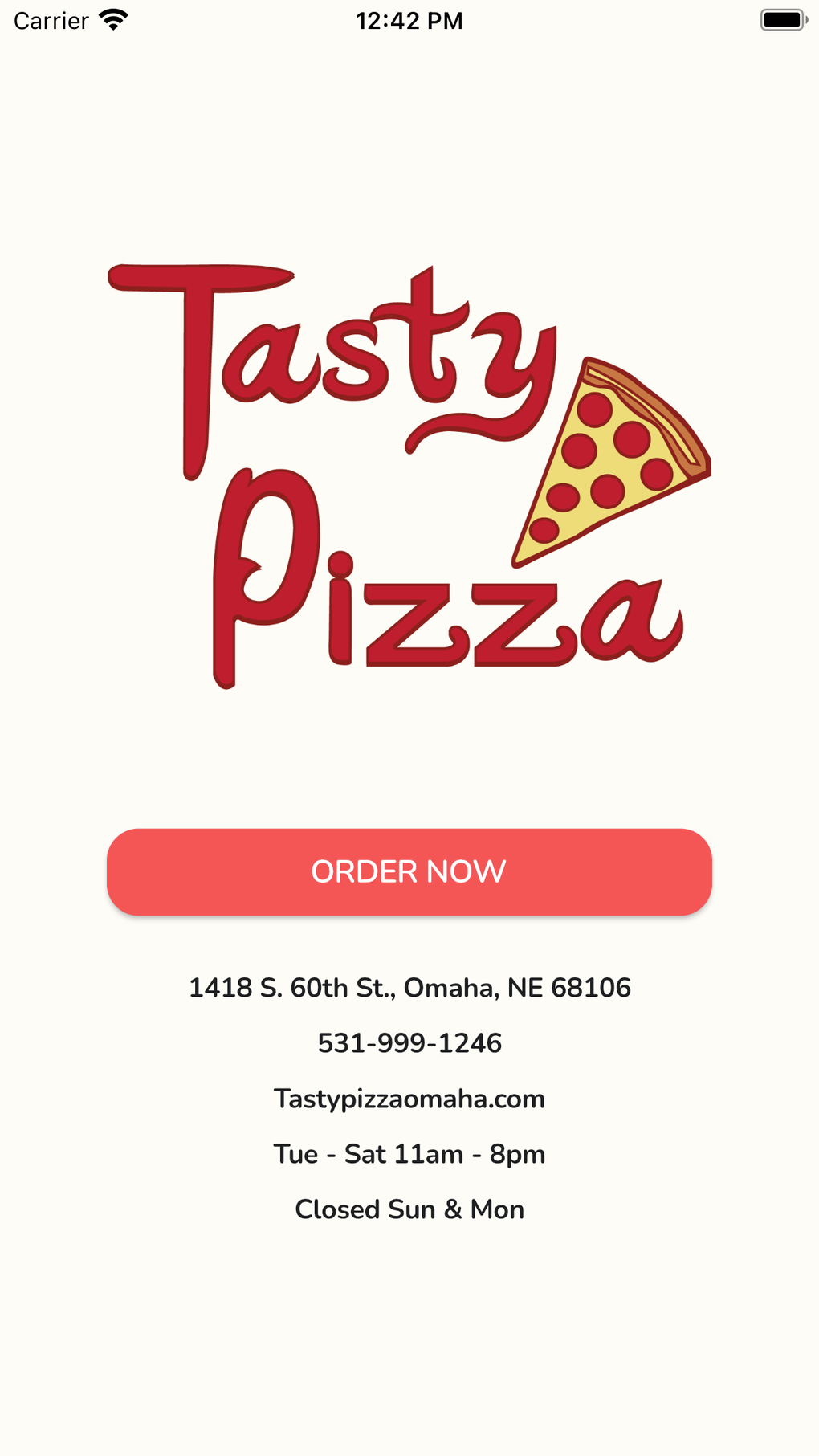Tap the 'Closed Sun & Mon' text
The height and width of the screenshot is (1456, 819).
409,1209
